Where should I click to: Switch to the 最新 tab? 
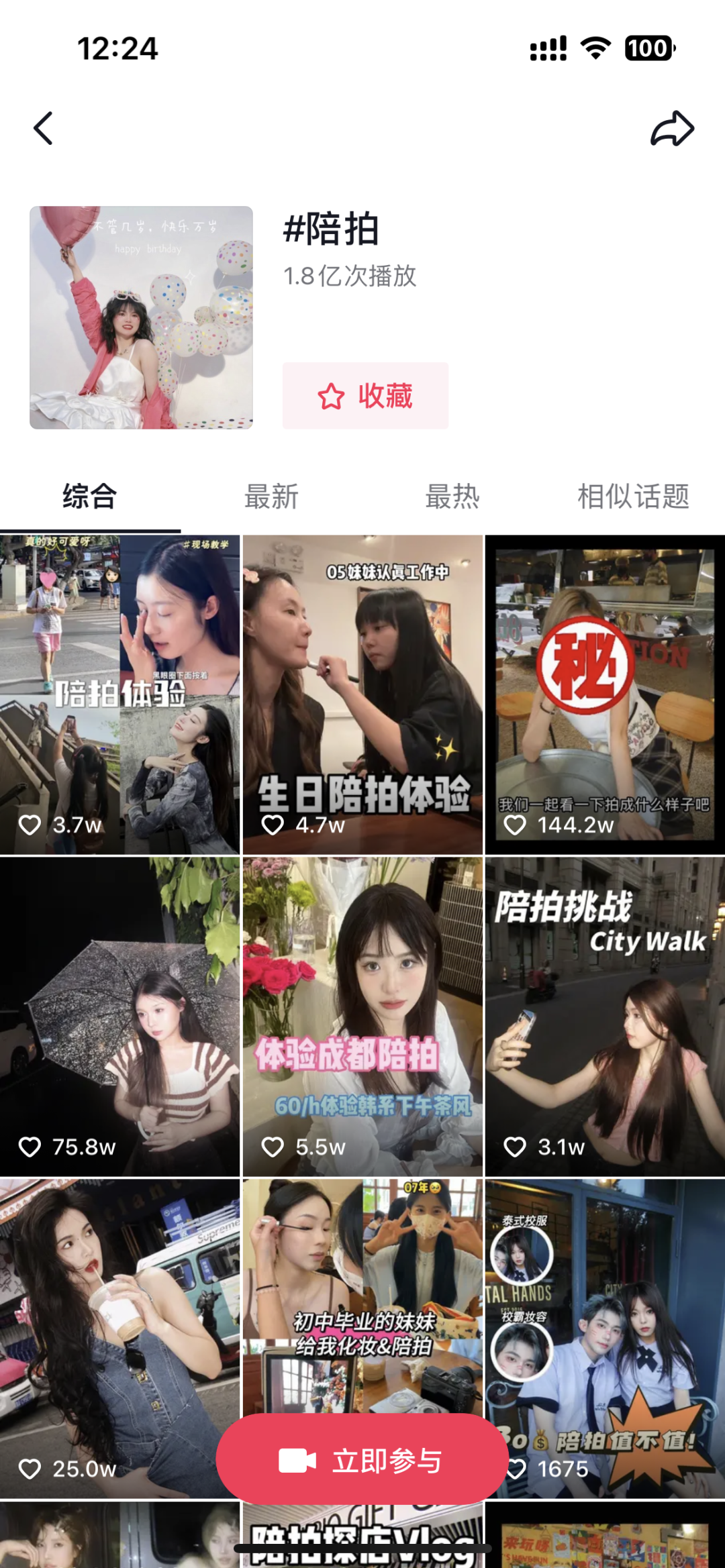click(x=271, y=497)
